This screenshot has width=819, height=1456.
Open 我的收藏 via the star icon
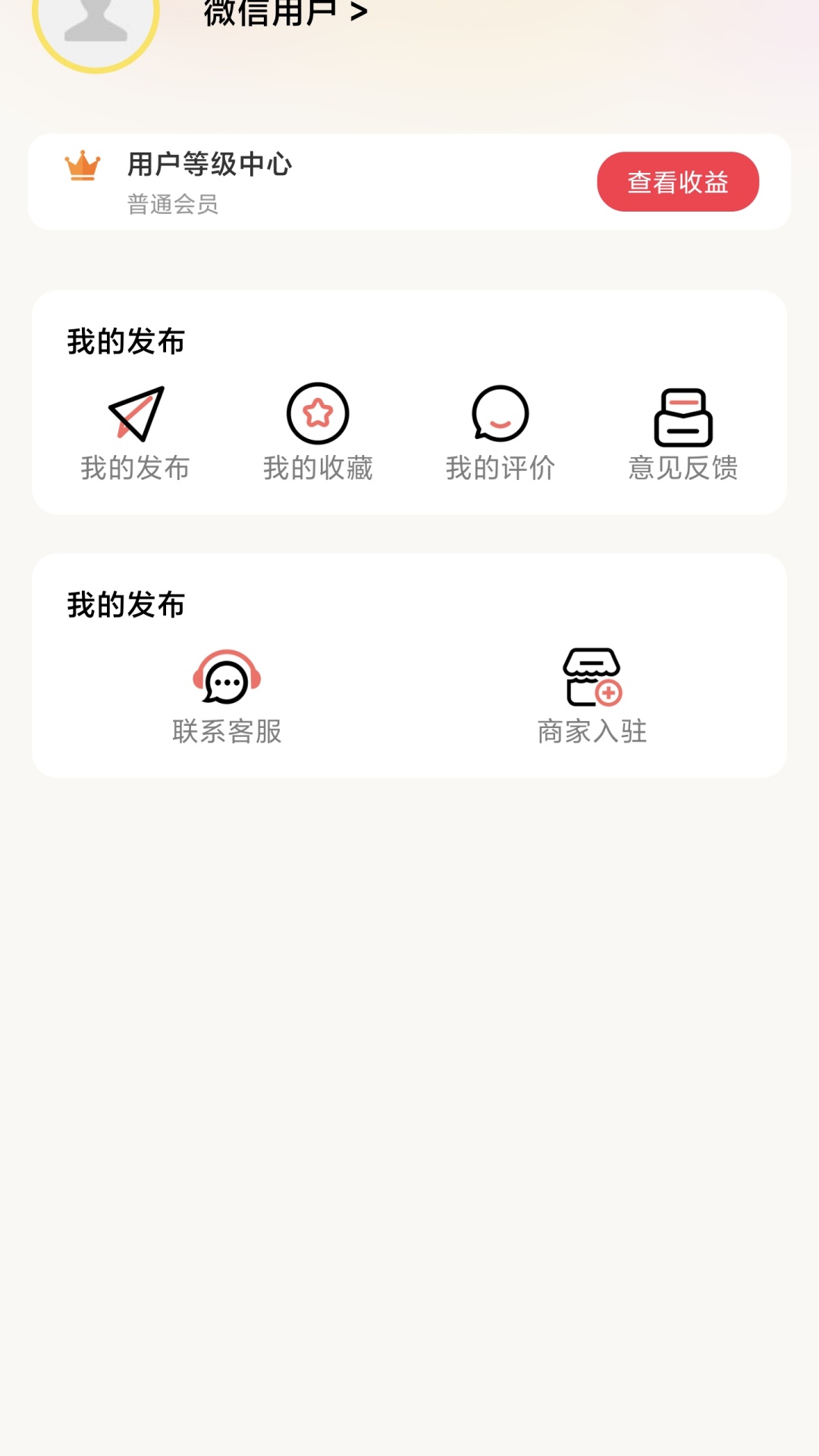[x=318, y=415]
